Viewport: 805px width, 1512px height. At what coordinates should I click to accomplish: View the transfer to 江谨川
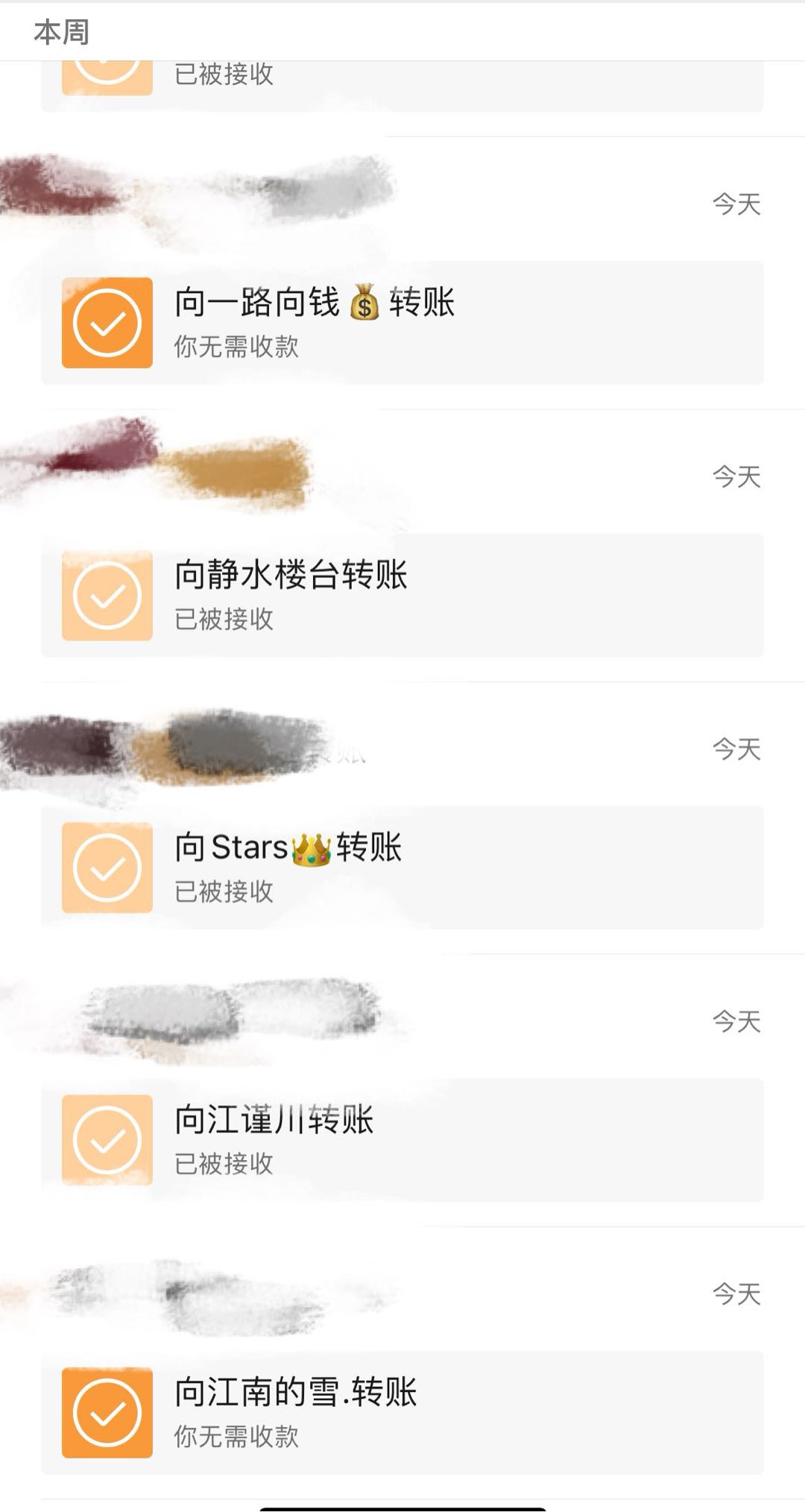click(x=402, y=1139)
